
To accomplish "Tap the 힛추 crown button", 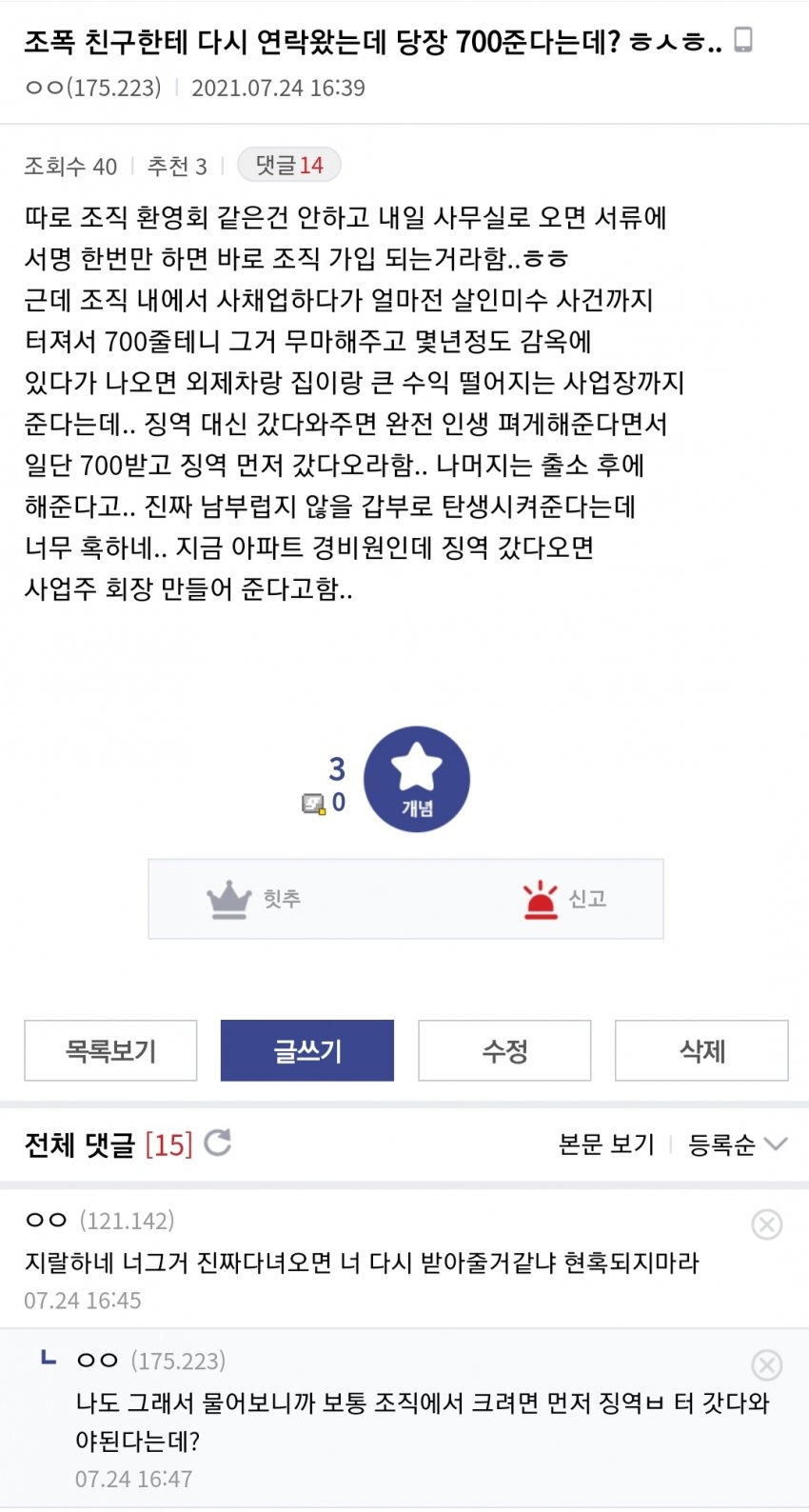I will [x=254, y=899].
